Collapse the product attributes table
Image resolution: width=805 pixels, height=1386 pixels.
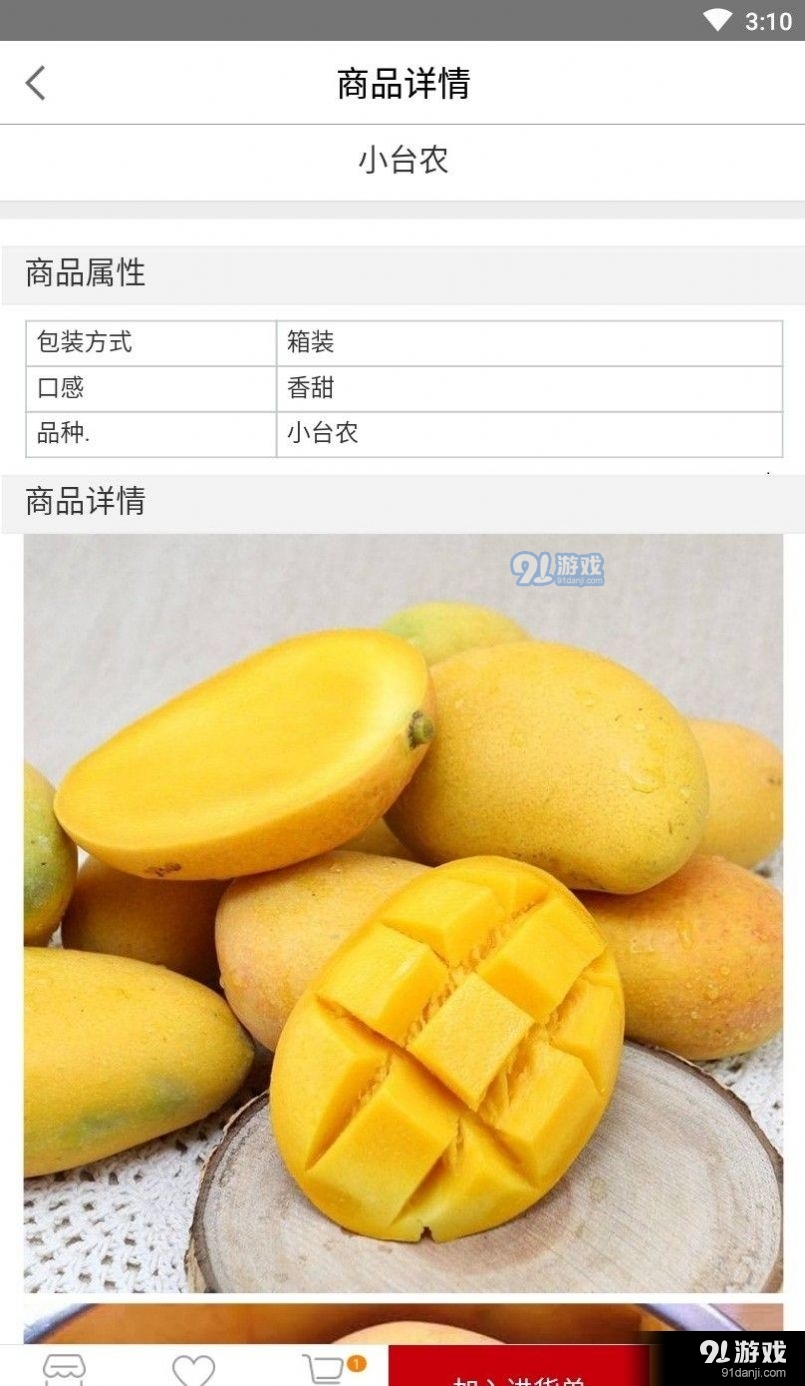coord(400,389)
